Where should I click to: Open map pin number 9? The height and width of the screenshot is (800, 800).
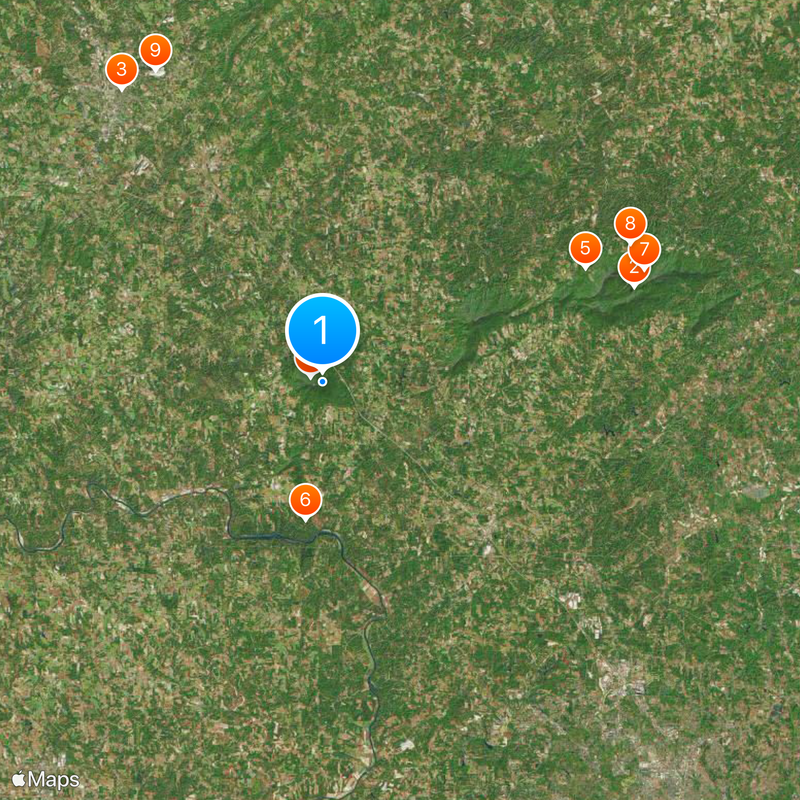point(155,50)
